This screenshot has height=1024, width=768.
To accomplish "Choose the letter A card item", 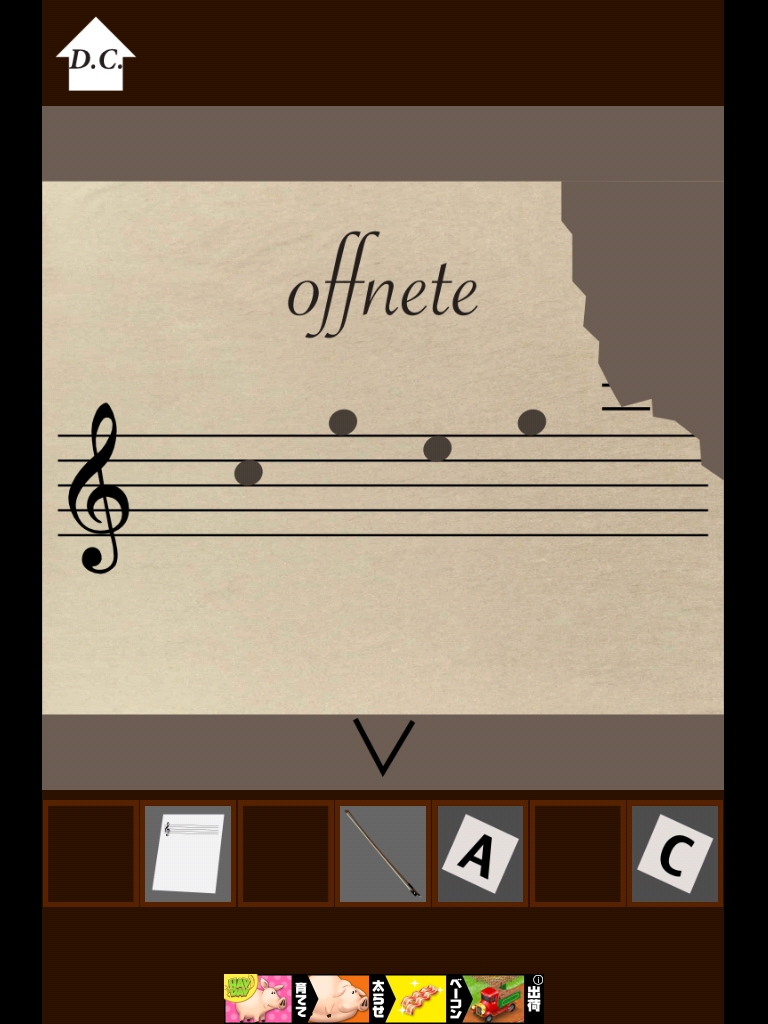I will [480, 853].
